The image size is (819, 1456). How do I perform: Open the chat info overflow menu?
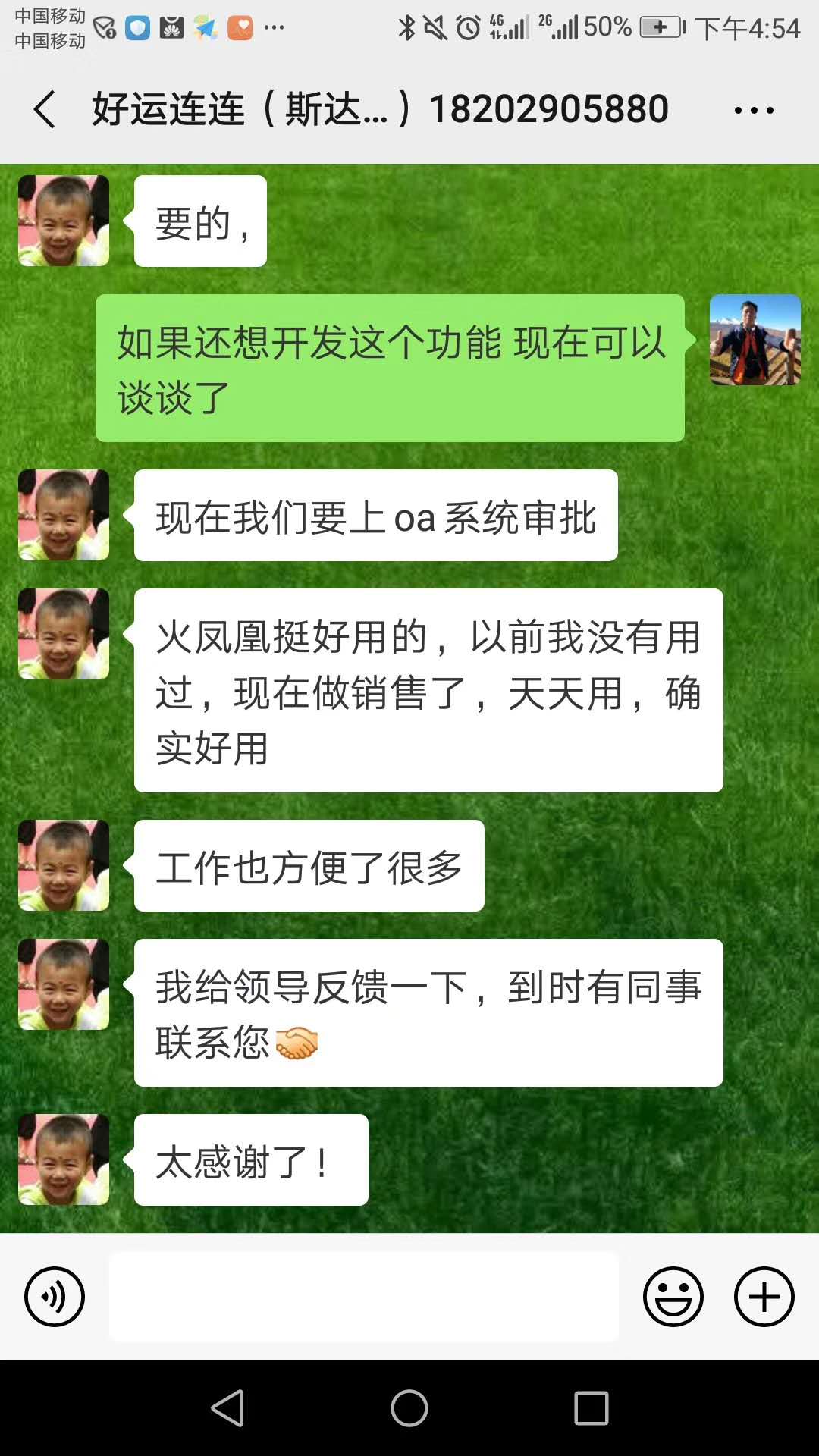753,111
